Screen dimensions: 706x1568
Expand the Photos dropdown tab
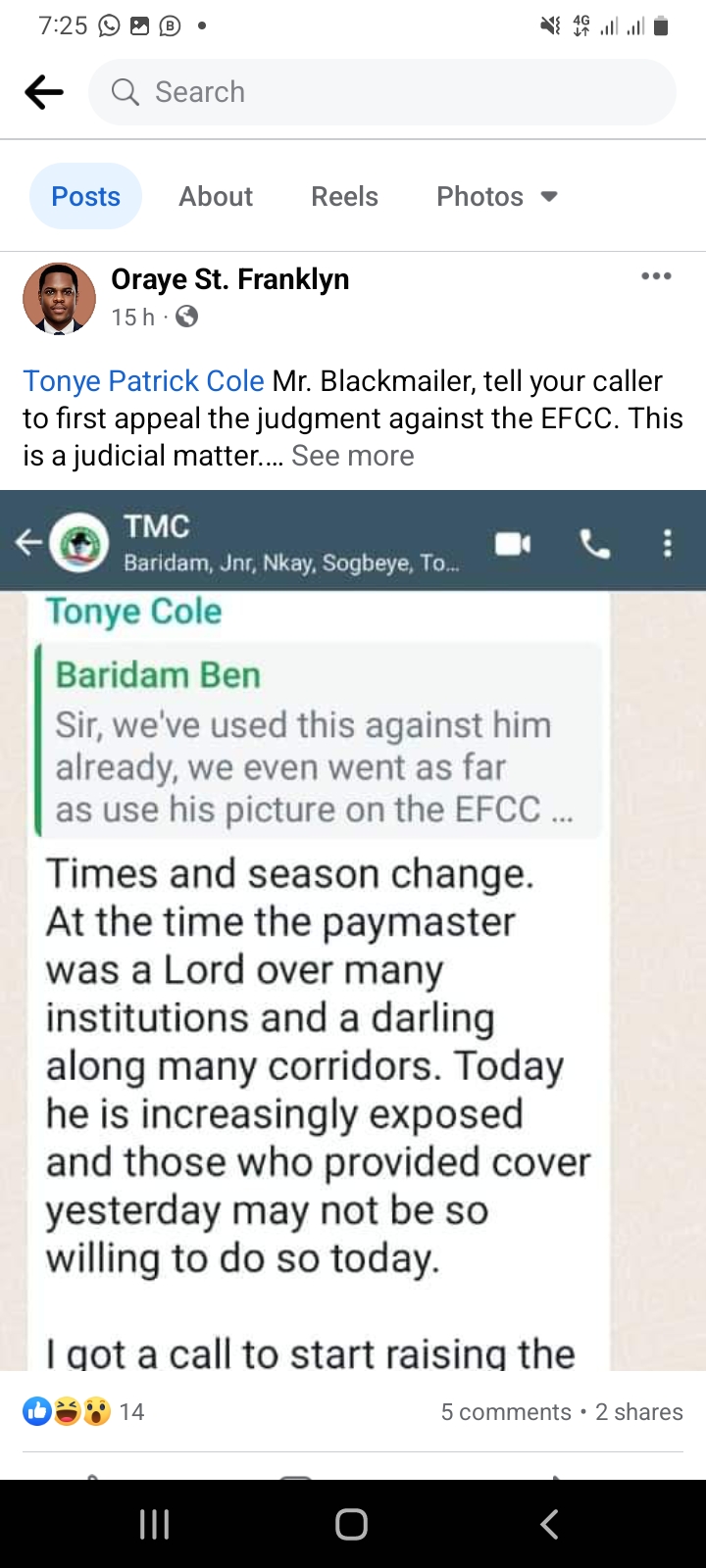497,196
